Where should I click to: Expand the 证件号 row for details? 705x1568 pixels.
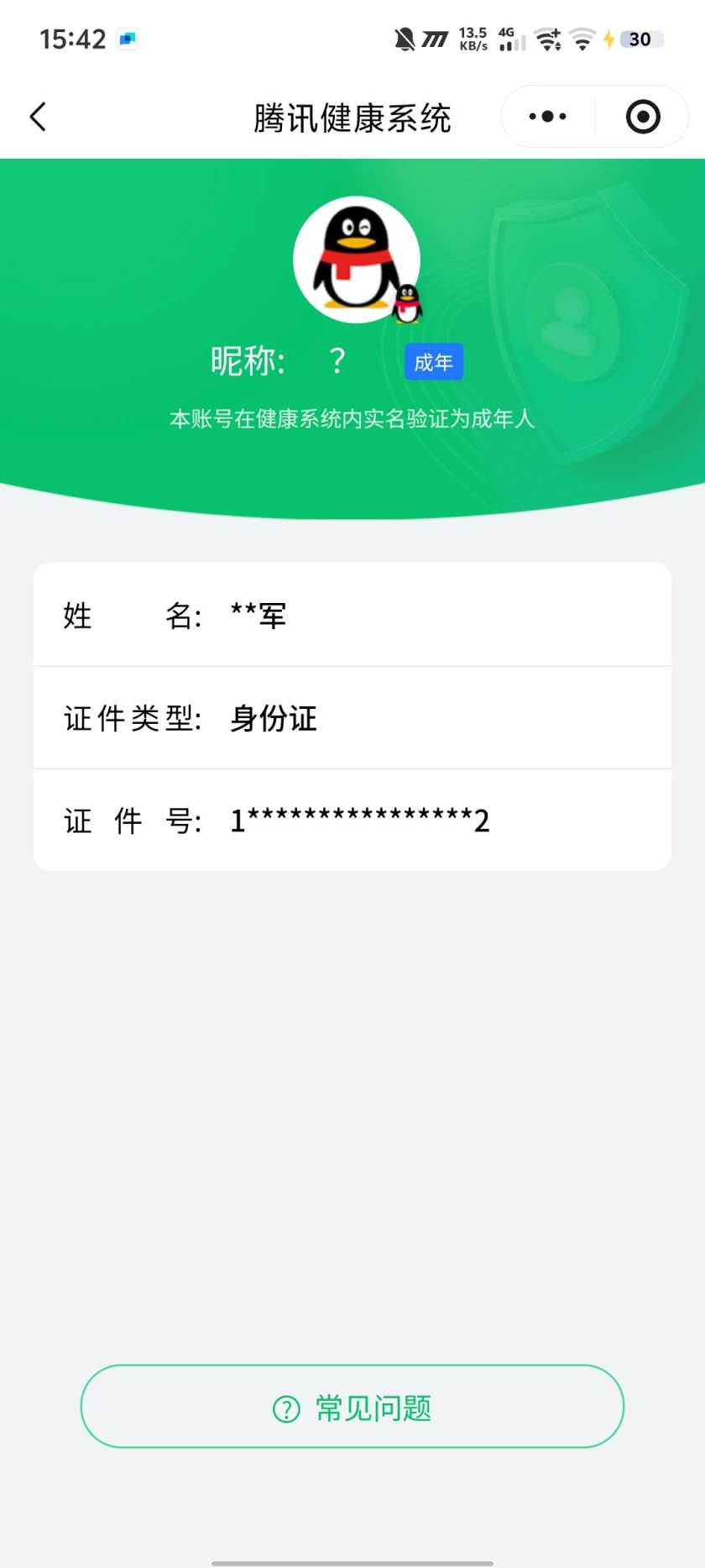coord(352,819)
